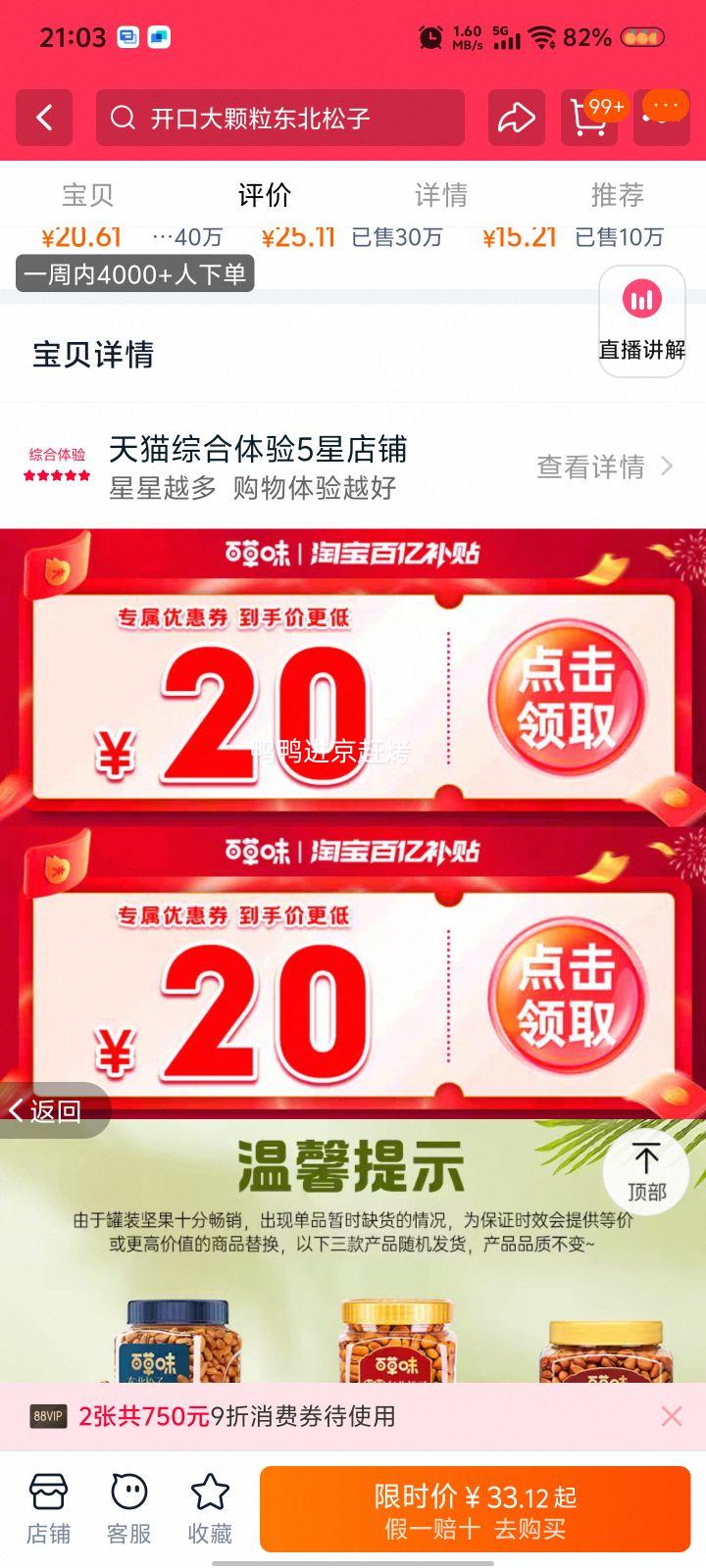The image size is (706, 1568).
Task: Switch to the 评价 tab
Action: (265, 195)
